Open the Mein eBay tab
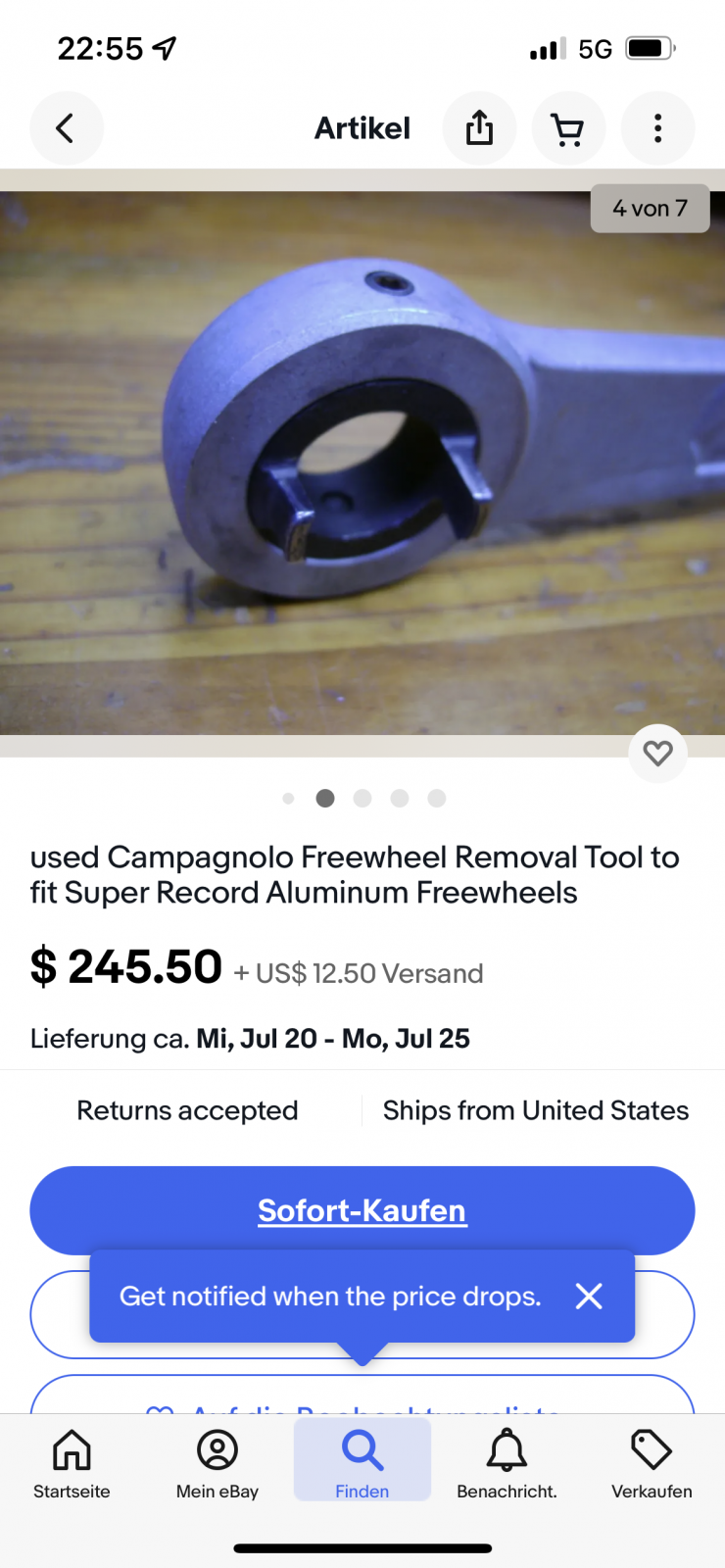725x1568 pixels. [217, 1463]
